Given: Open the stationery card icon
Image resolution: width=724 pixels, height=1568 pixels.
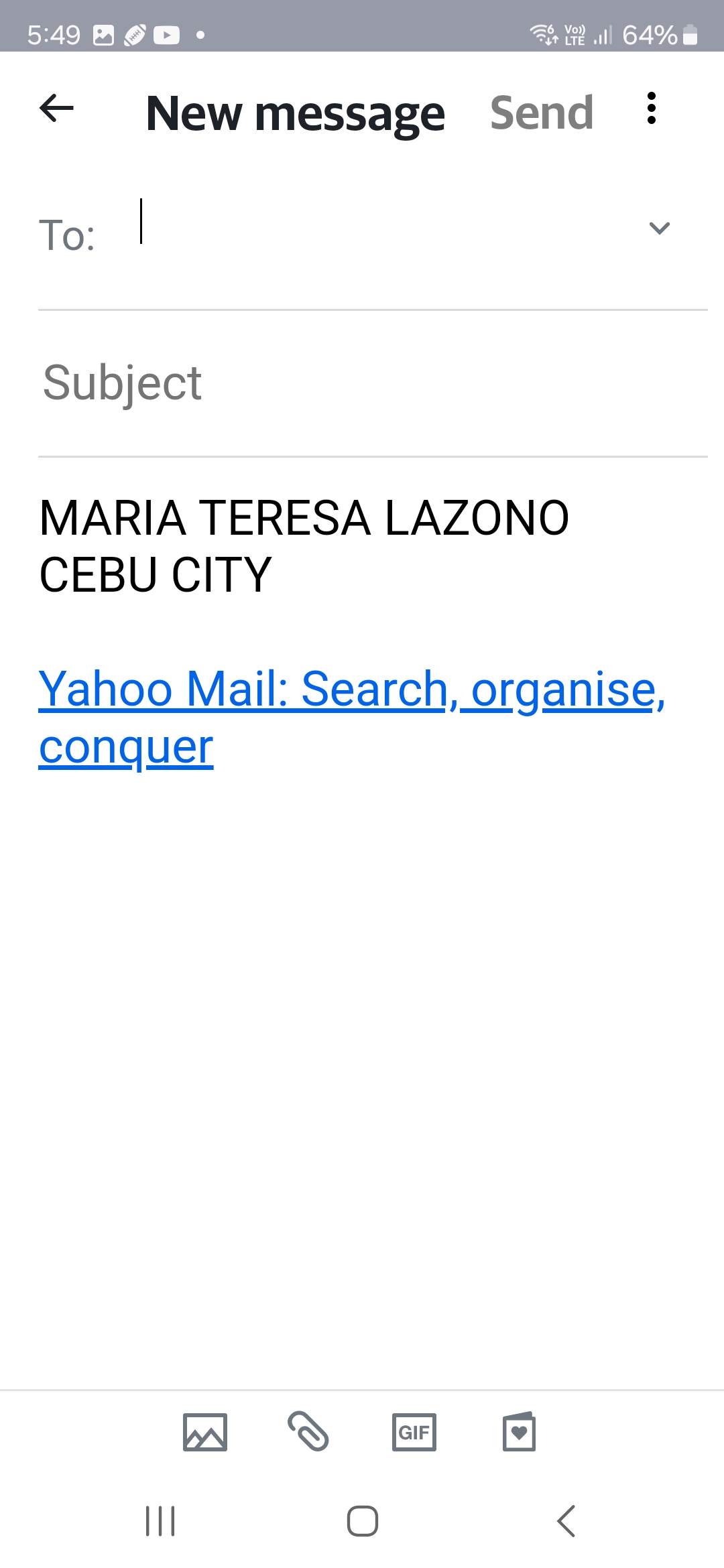Looking at the screenshot, I should (x=519, y=1431).
